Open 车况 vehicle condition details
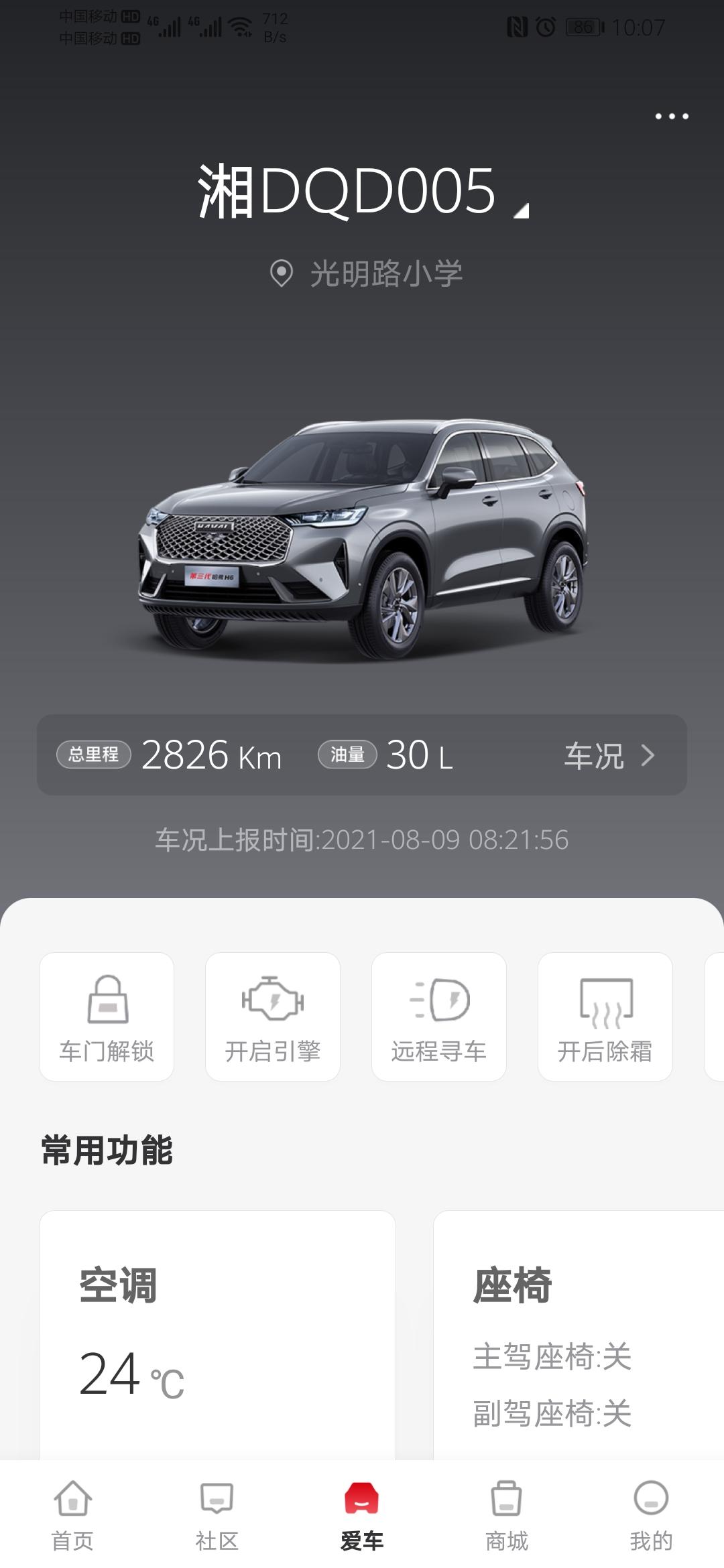724x1568 pixels. tap(609, 755)
